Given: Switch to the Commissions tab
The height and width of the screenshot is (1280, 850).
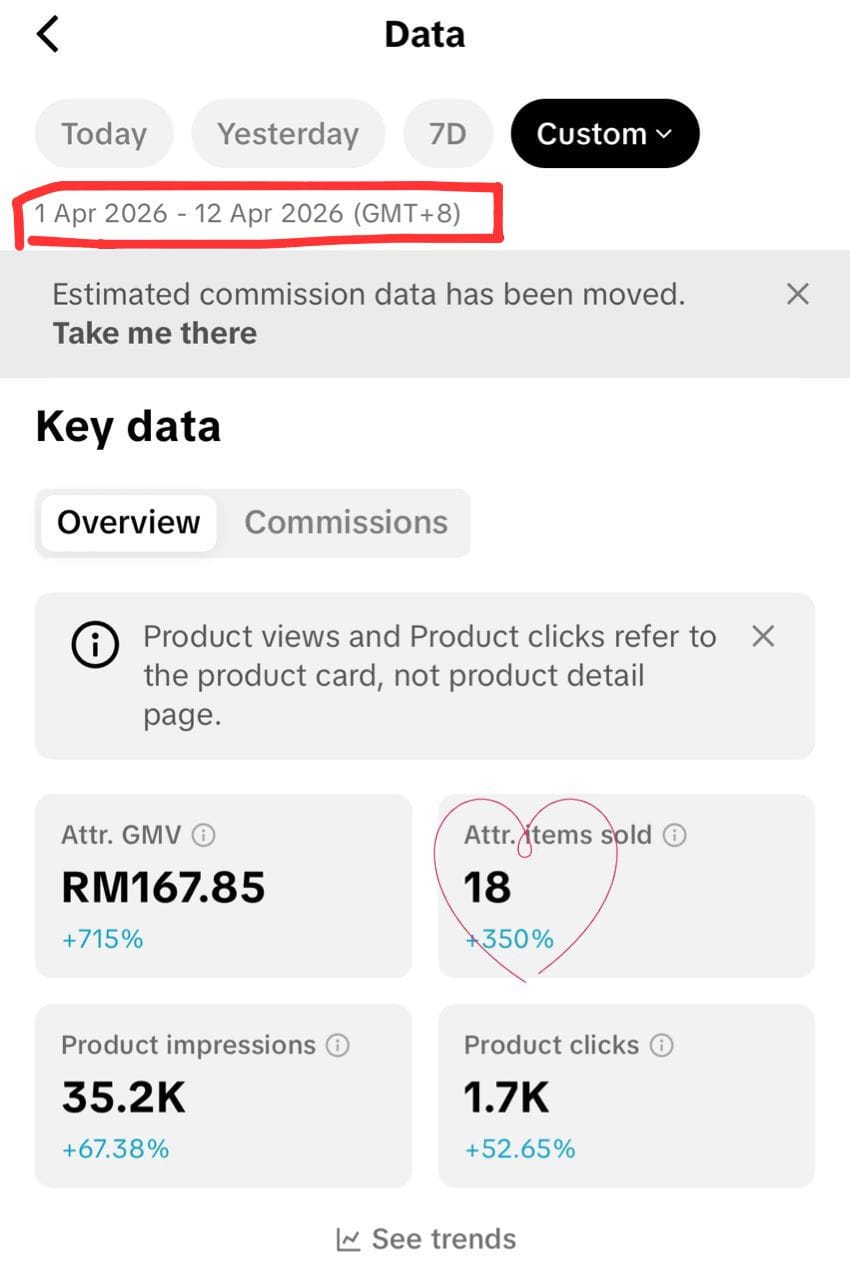Looking at the screenshot, I should point(346,522).
